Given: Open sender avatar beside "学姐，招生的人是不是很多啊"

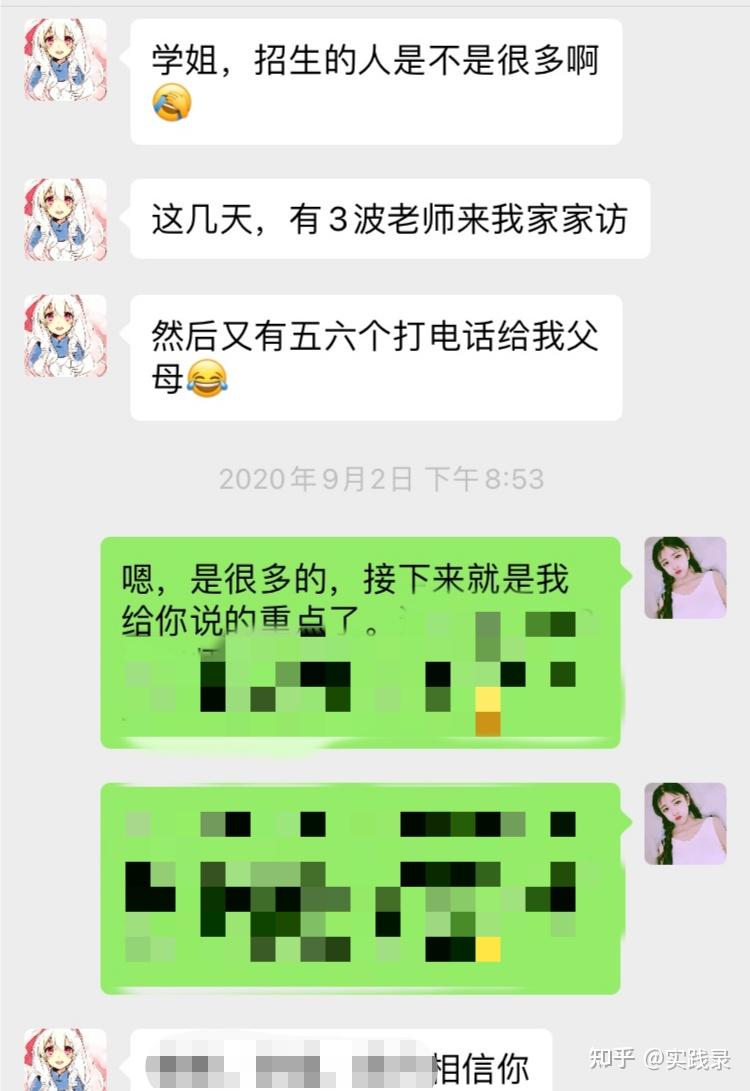Looking at the screenshot, I should (66, 60).
